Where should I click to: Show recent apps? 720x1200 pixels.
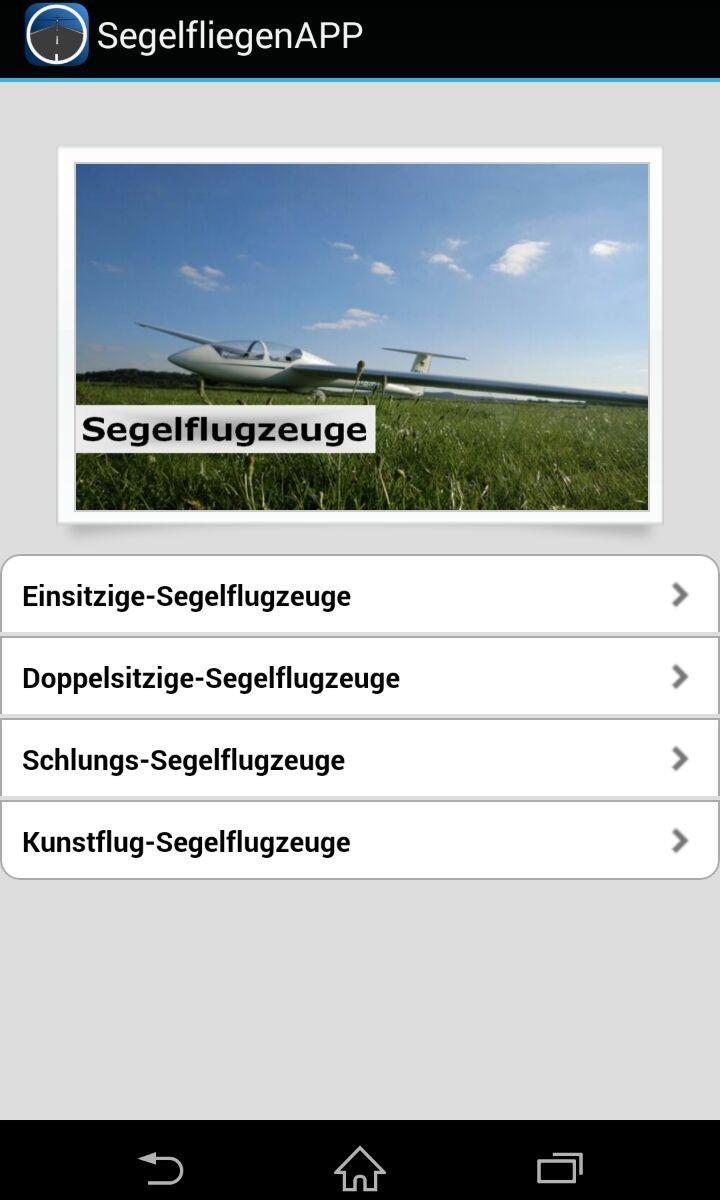pos(559,1167)
